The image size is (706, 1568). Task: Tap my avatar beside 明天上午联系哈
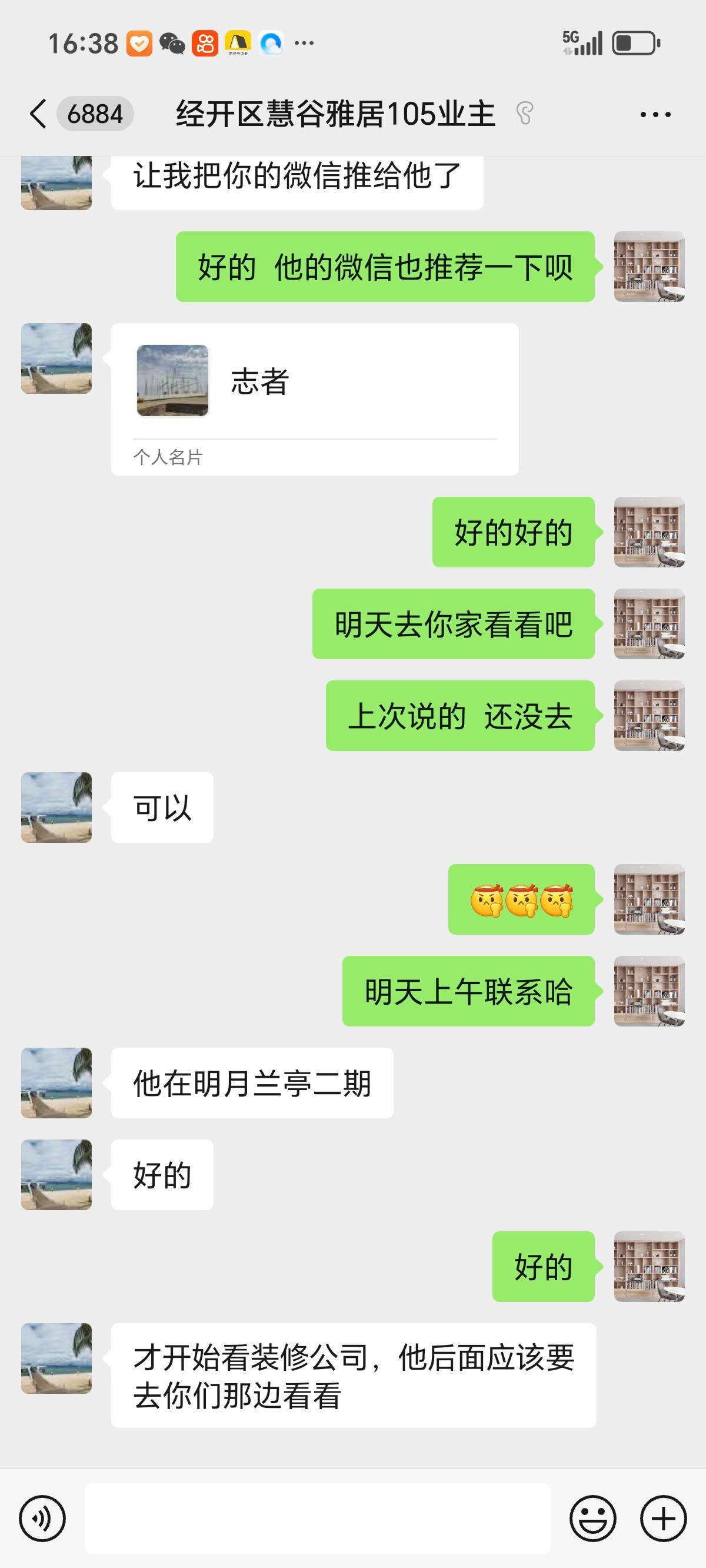(x=649, y=991)
